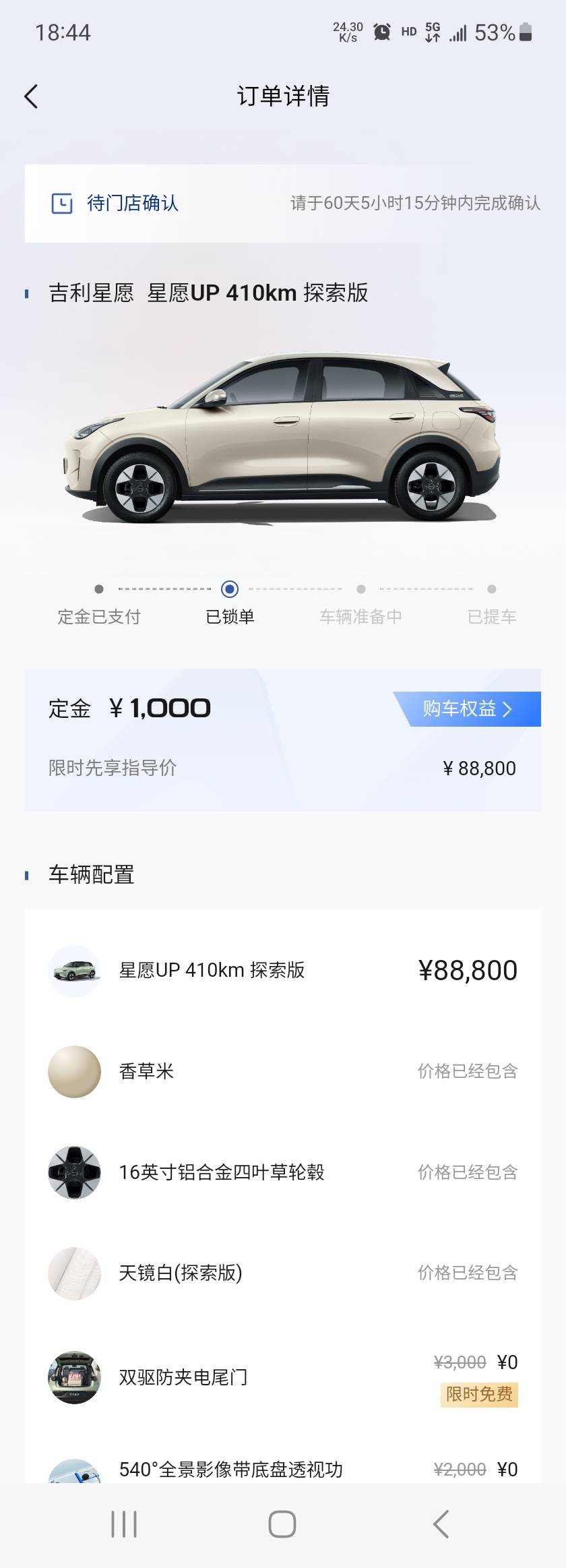Open the system recent apps view
This screenshot has height=1568, width=566.
tap(124, 1524)
